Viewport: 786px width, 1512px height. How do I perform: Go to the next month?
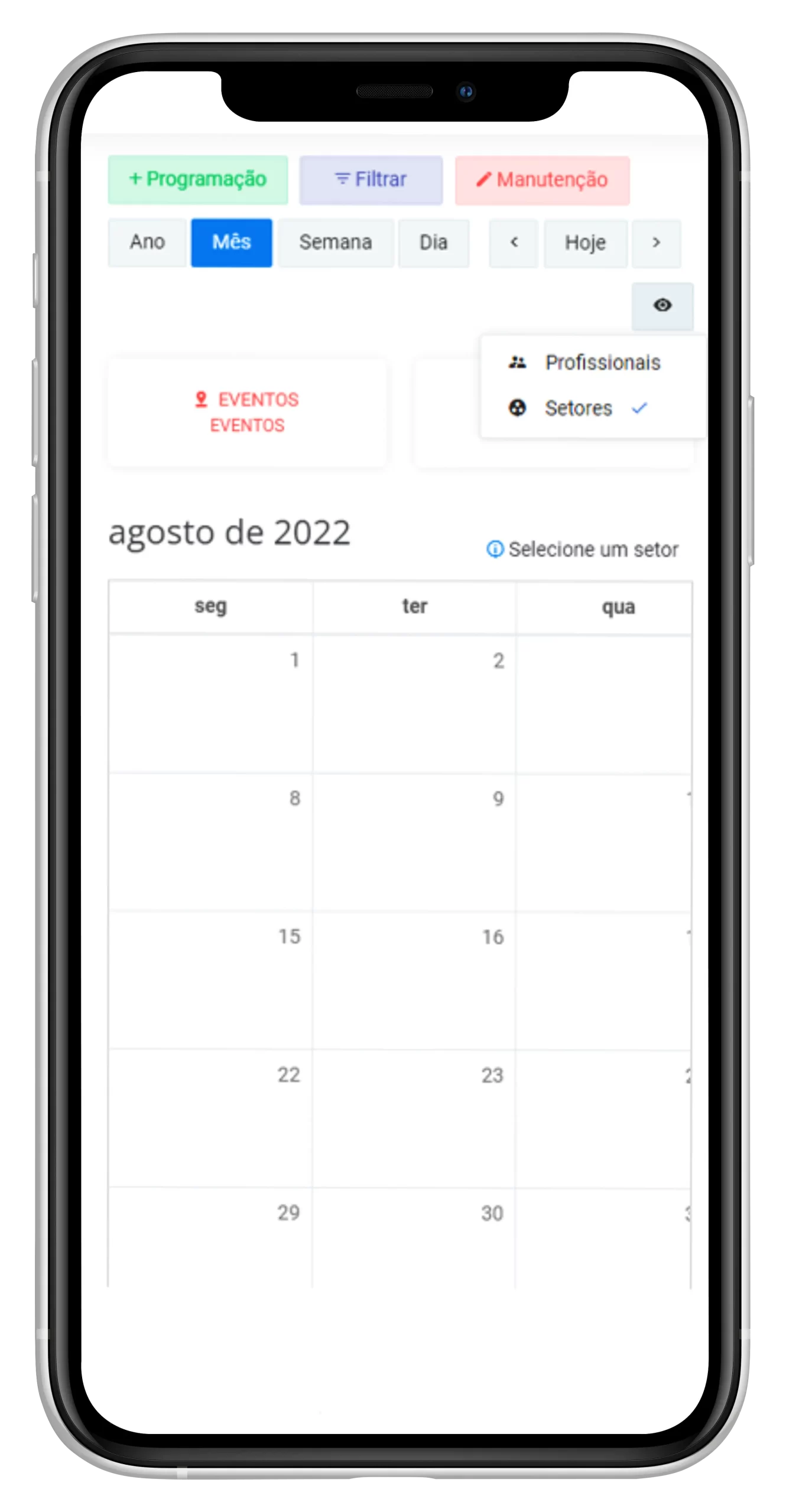pyautogui.click(x=656, y=243)
